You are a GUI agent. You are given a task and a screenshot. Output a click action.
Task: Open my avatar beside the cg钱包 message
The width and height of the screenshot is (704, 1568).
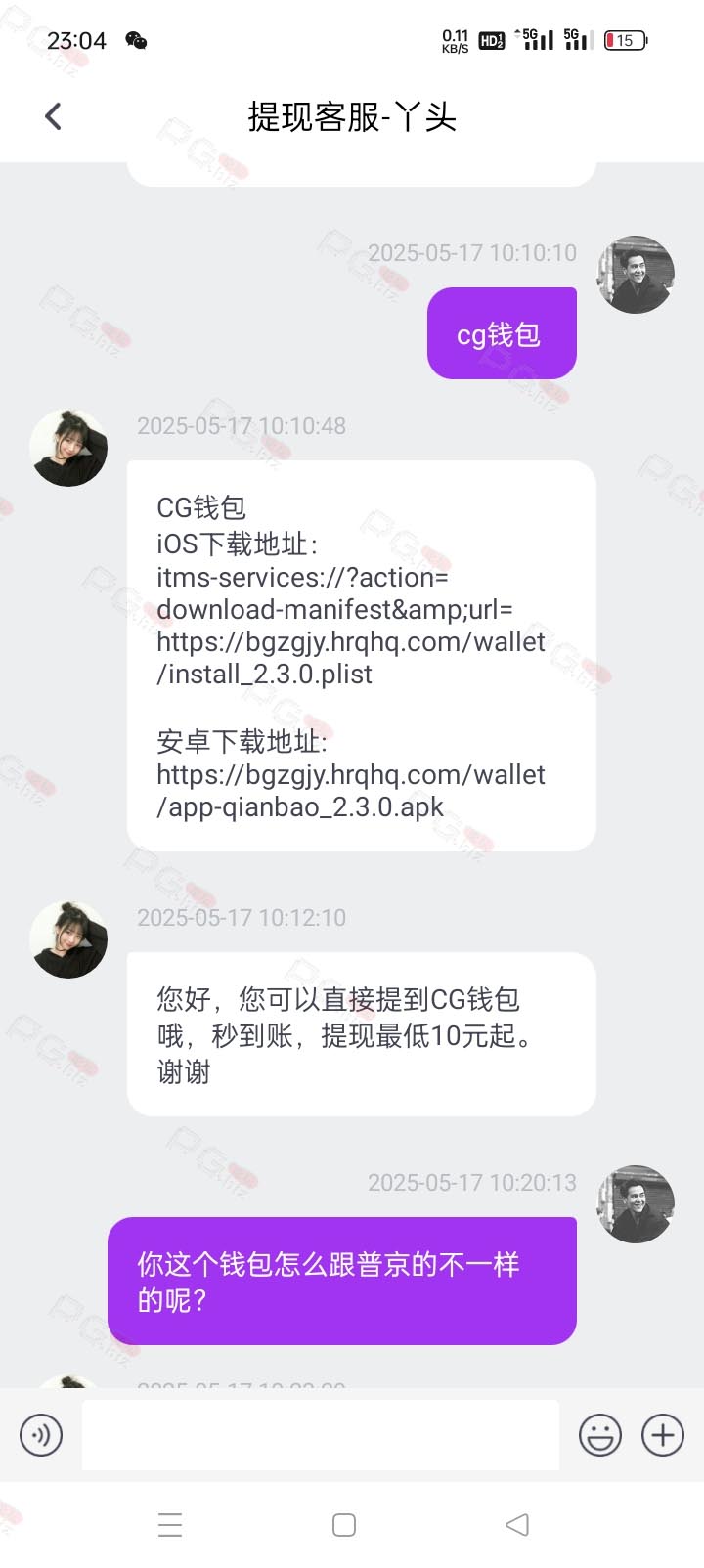coord(636,275)
